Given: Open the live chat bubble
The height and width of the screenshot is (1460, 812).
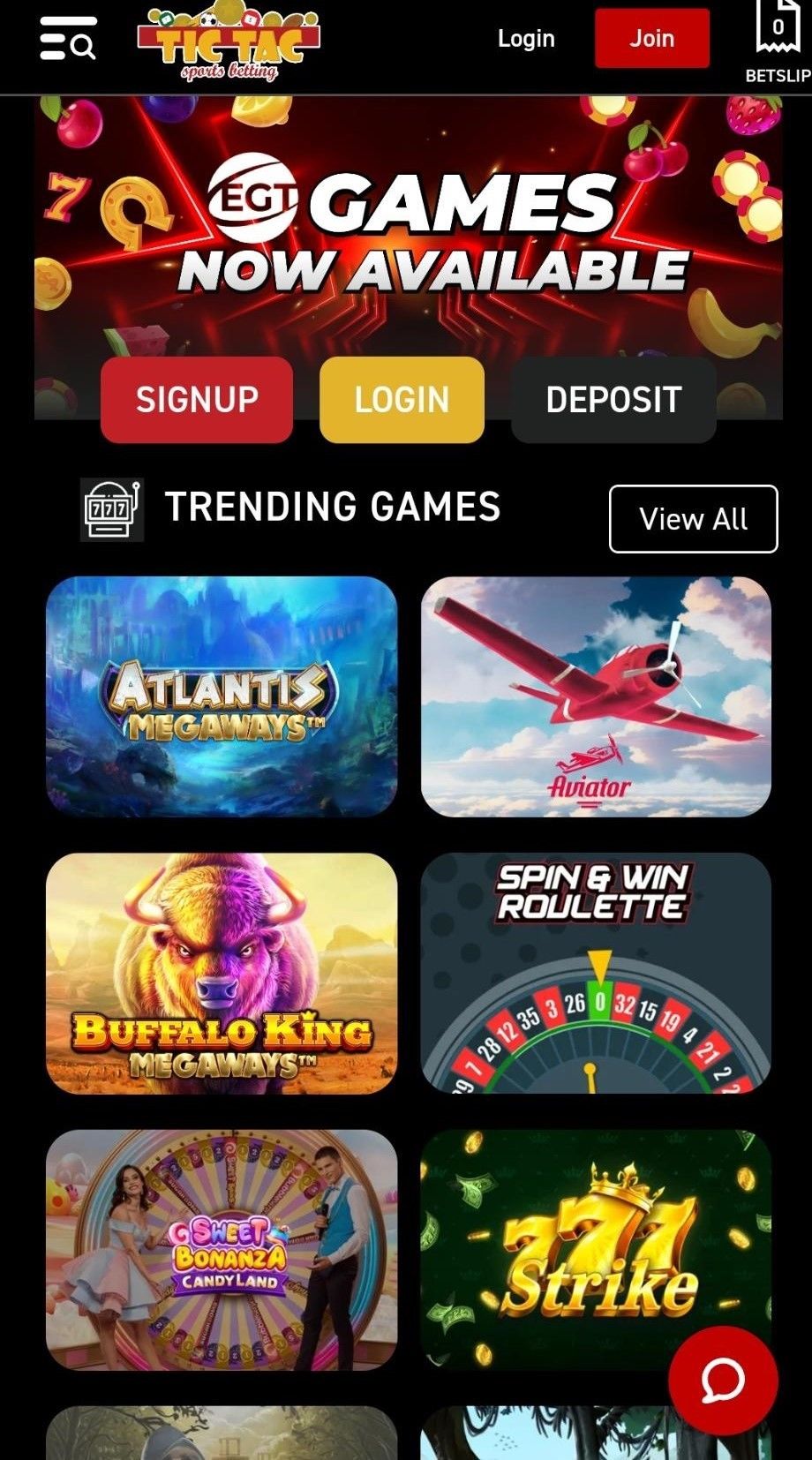Looking at the screenshot, I should (x=723, y=1381).
